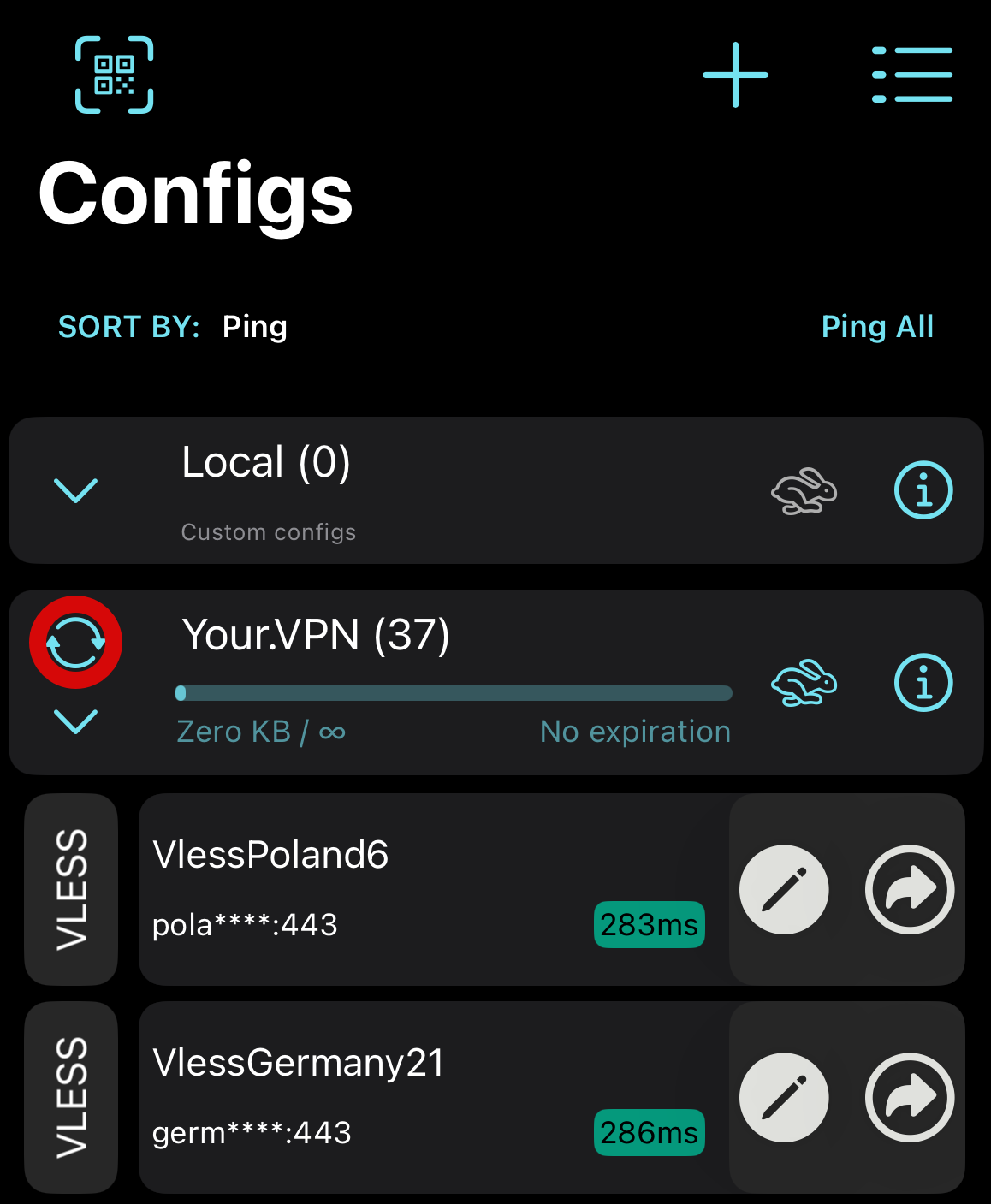Edit the VlessGermany21 config
Image resolution: width=991 pixels, height=1204 pixels.
click(784, 1098)
